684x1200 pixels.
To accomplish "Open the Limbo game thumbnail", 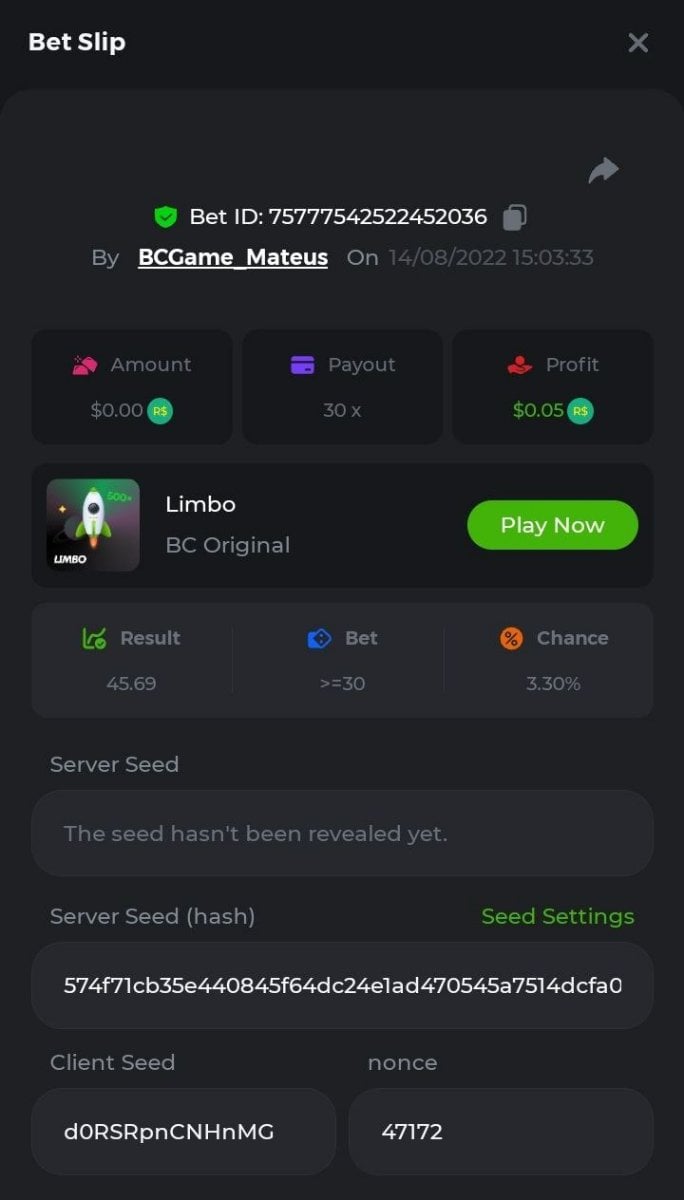I will coord(93,525).
